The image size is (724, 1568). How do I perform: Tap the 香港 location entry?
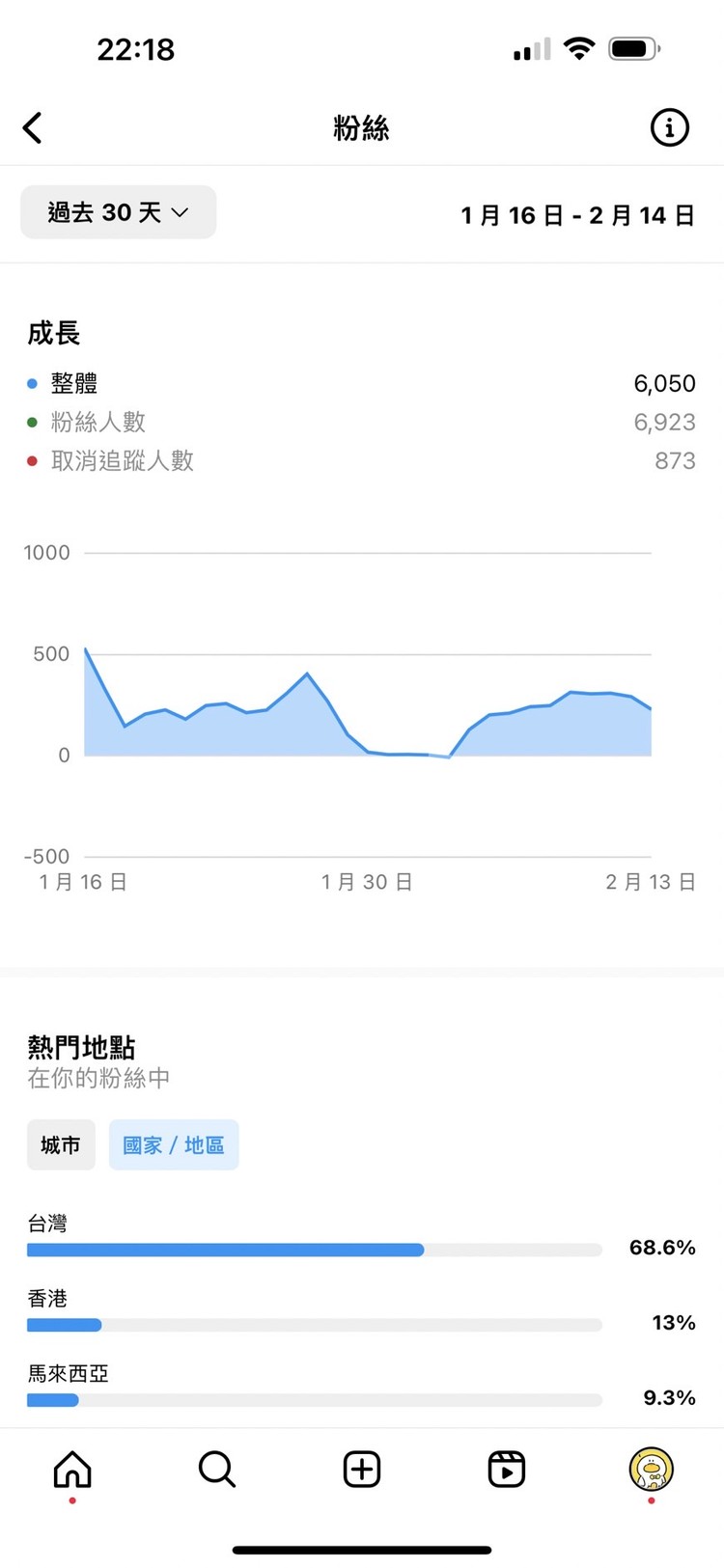pos(46,1298)
